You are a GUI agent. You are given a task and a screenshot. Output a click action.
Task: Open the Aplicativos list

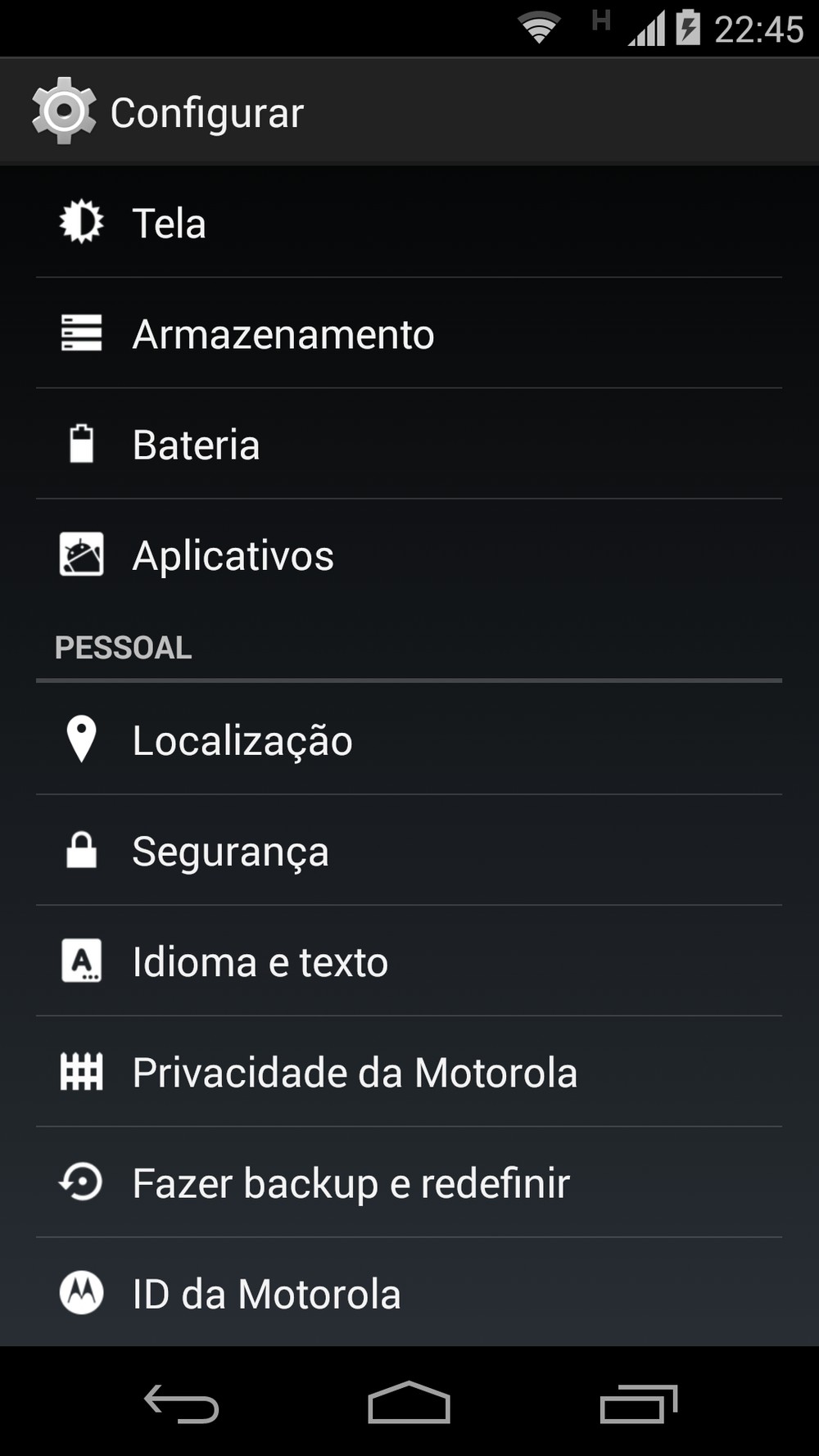pos(409,555)
